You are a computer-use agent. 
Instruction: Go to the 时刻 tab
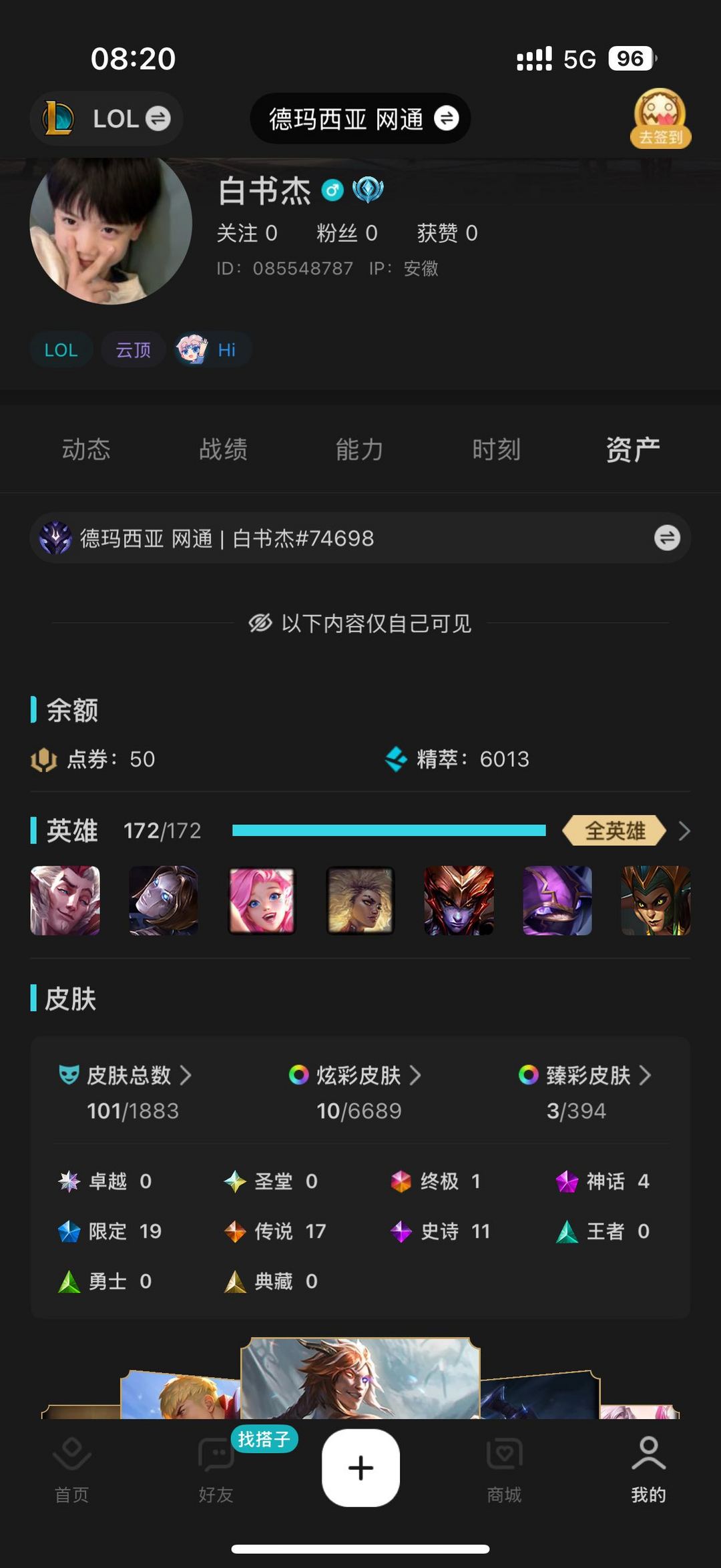point(496,449)
